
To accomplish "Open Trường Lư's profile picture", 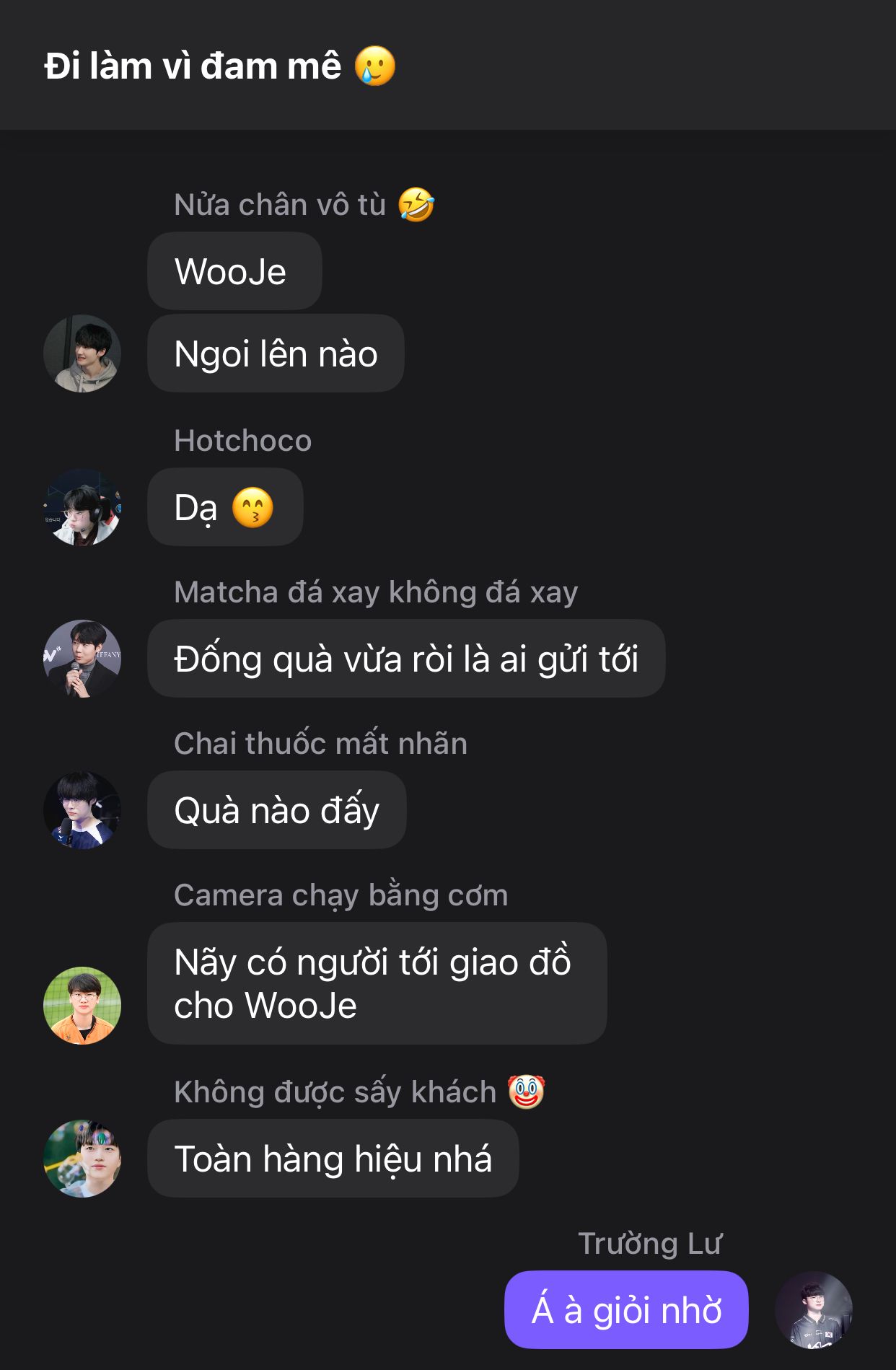I will [x=814, y=1310].
